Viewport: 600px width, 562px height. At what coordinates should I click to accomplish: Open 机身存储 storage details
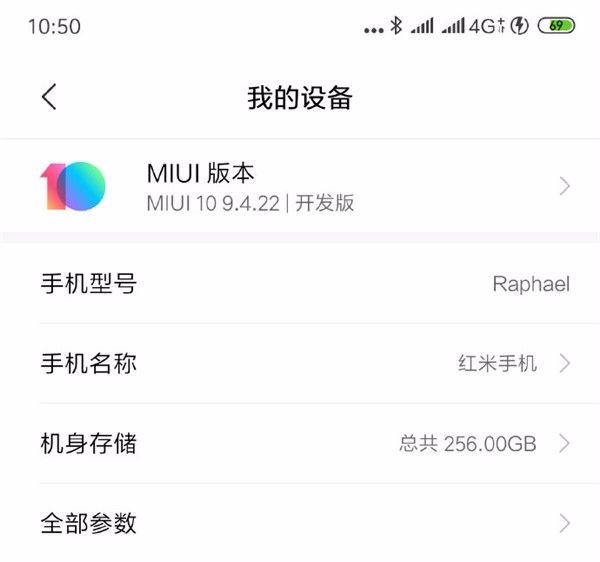(300, 443)
